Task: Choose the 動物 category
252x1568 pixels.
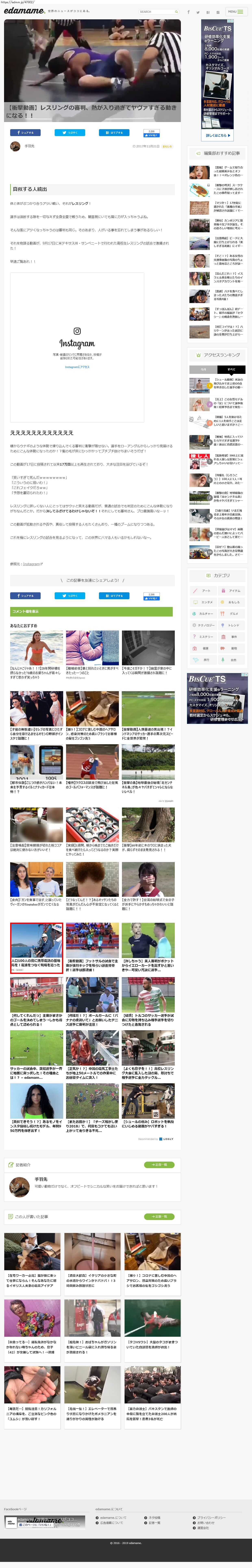Action: pos(234,648)
